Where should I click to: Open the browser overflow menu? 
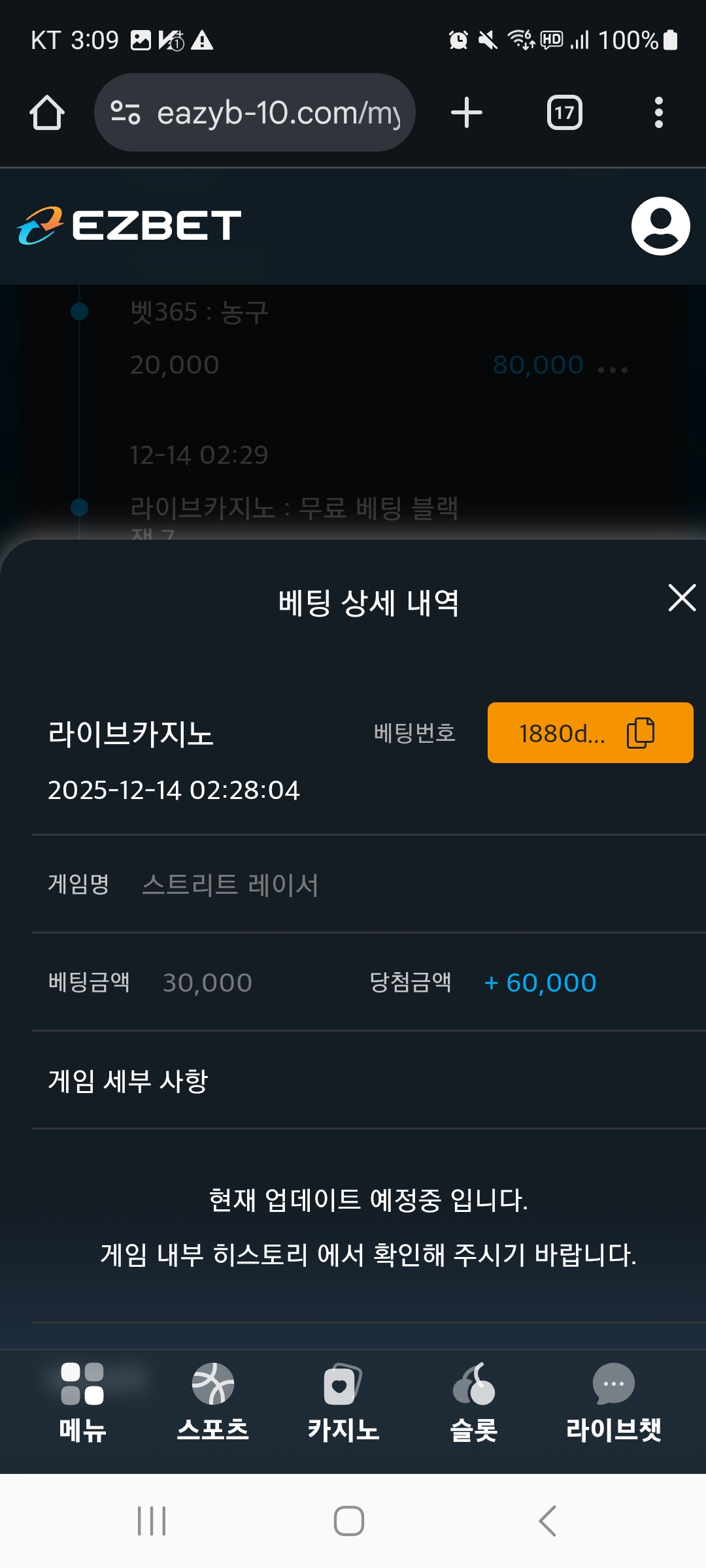(x=658, y=113)
